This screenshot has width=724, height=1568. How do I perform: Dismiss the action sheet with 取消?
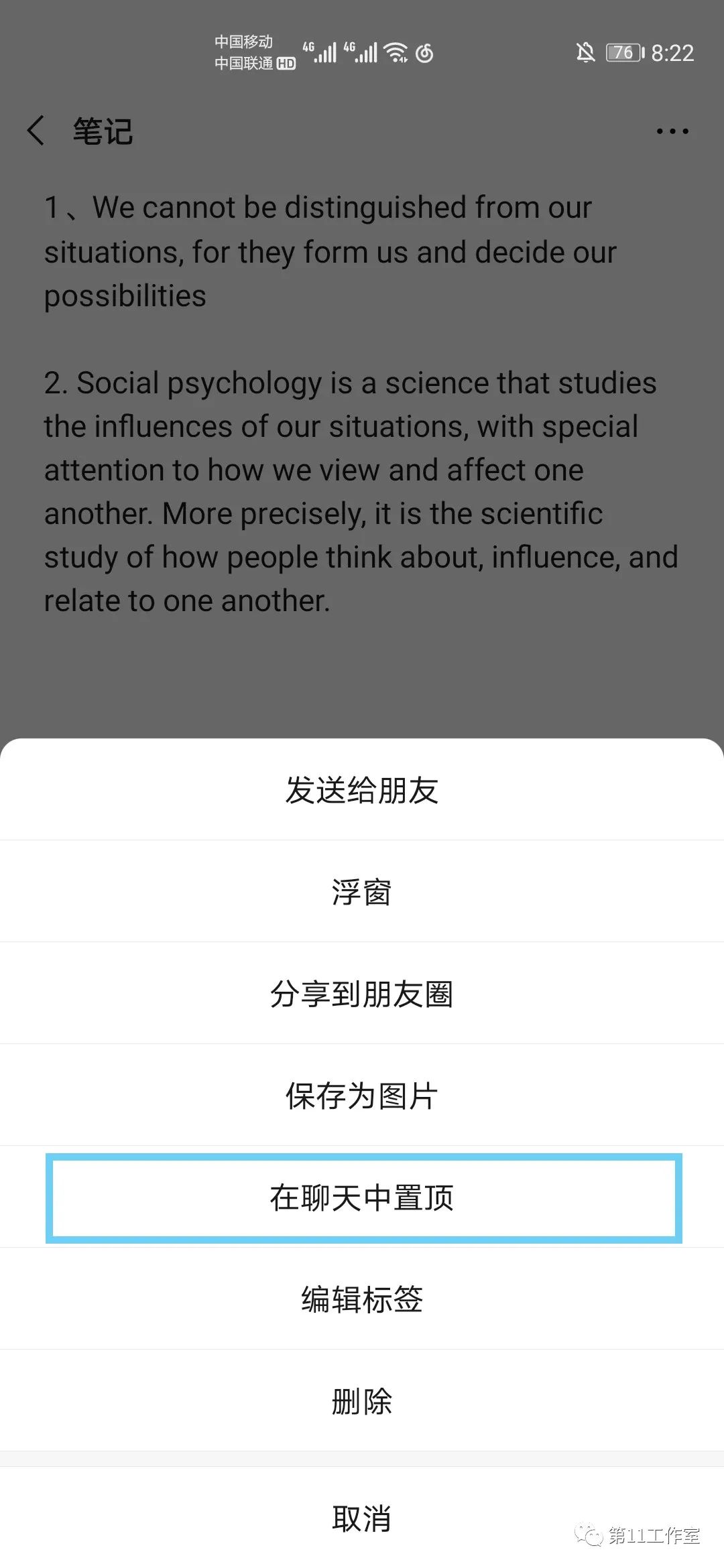362,1517
